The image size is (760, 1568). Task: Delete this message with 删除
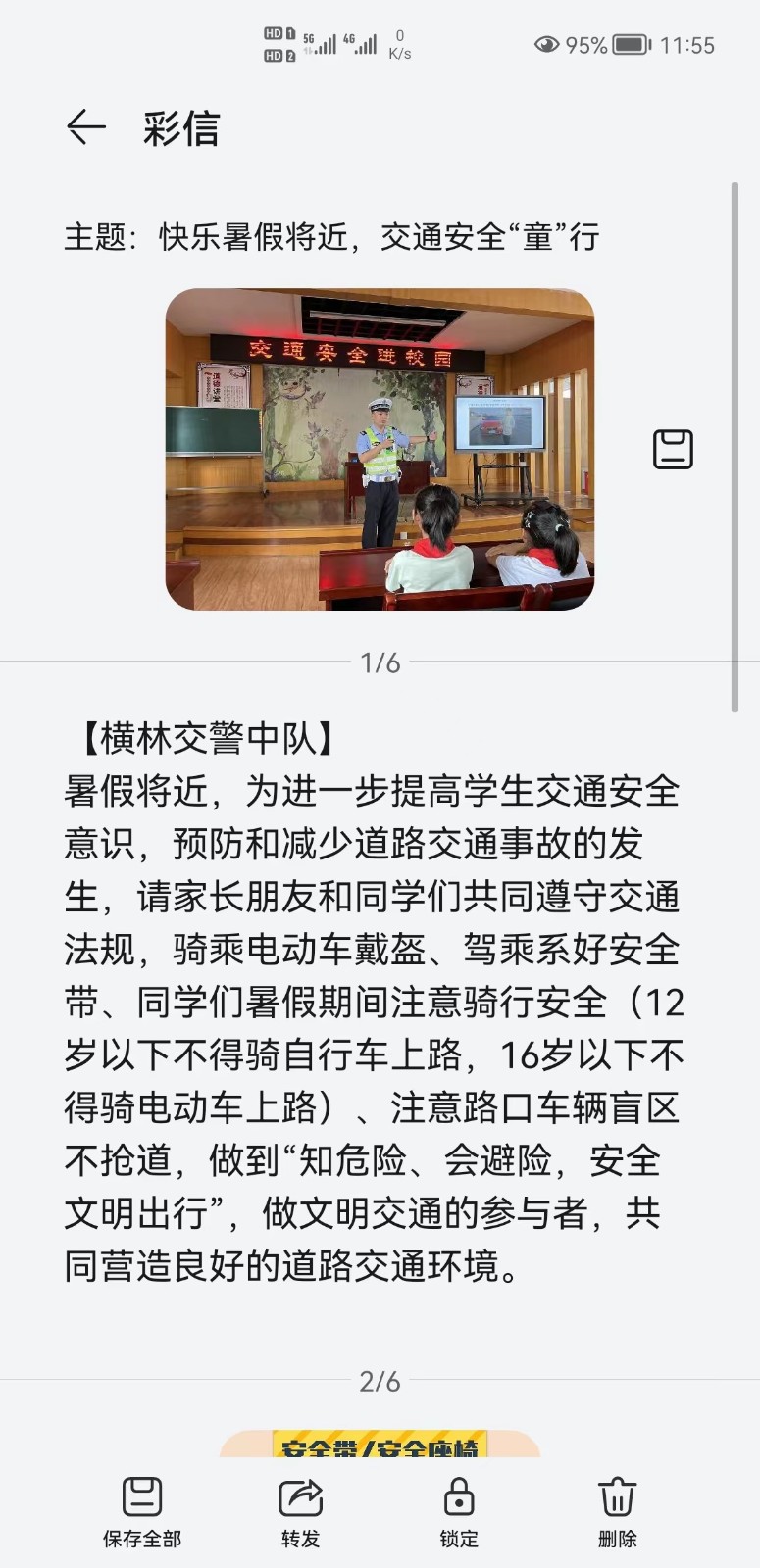(617, 1512)
